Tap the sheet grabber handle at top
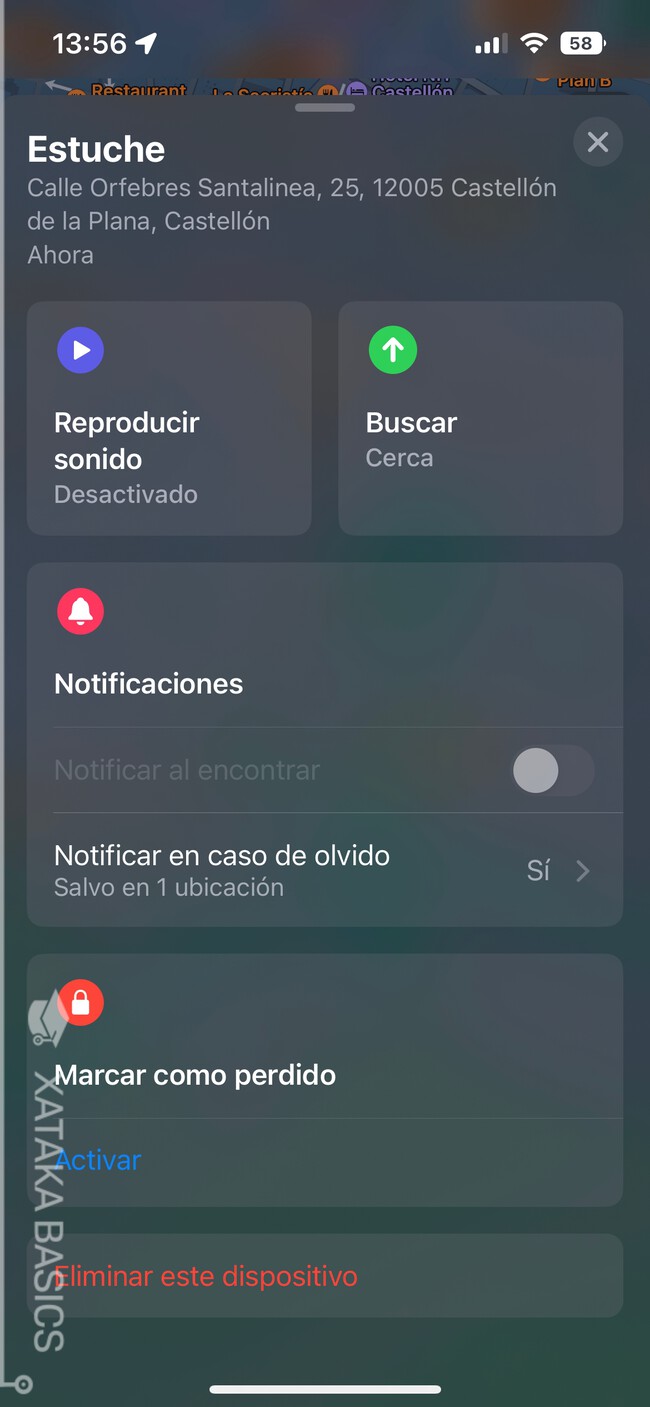This screenshot has width=650, height=1407. pyautogui.click(x=325, y=108)
